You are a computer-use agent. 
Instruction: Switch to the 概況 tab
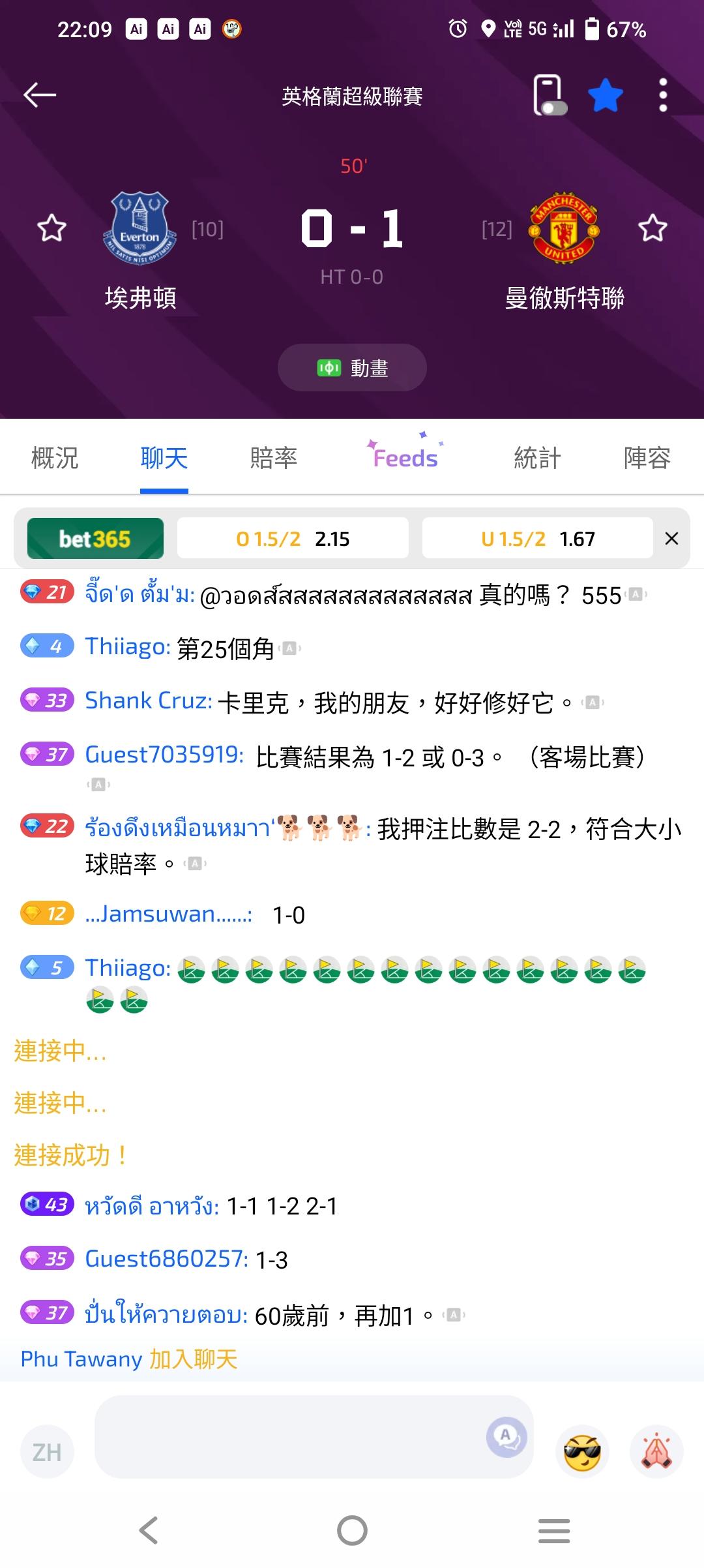point(55,458)
